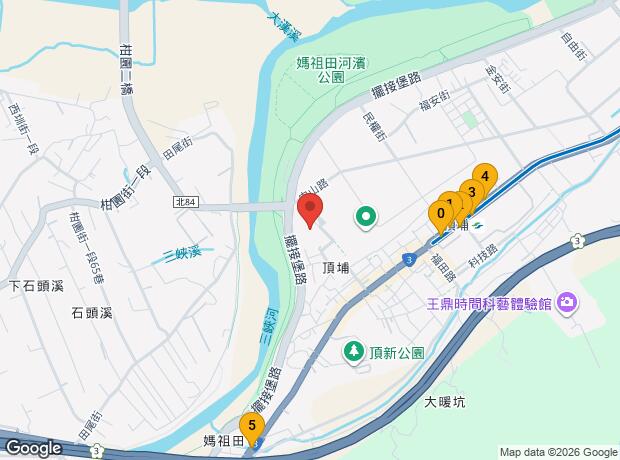Select the orange marker numbered 4
Screen dimensions: 620x460
pyautogui.click(x=484, y=178)
